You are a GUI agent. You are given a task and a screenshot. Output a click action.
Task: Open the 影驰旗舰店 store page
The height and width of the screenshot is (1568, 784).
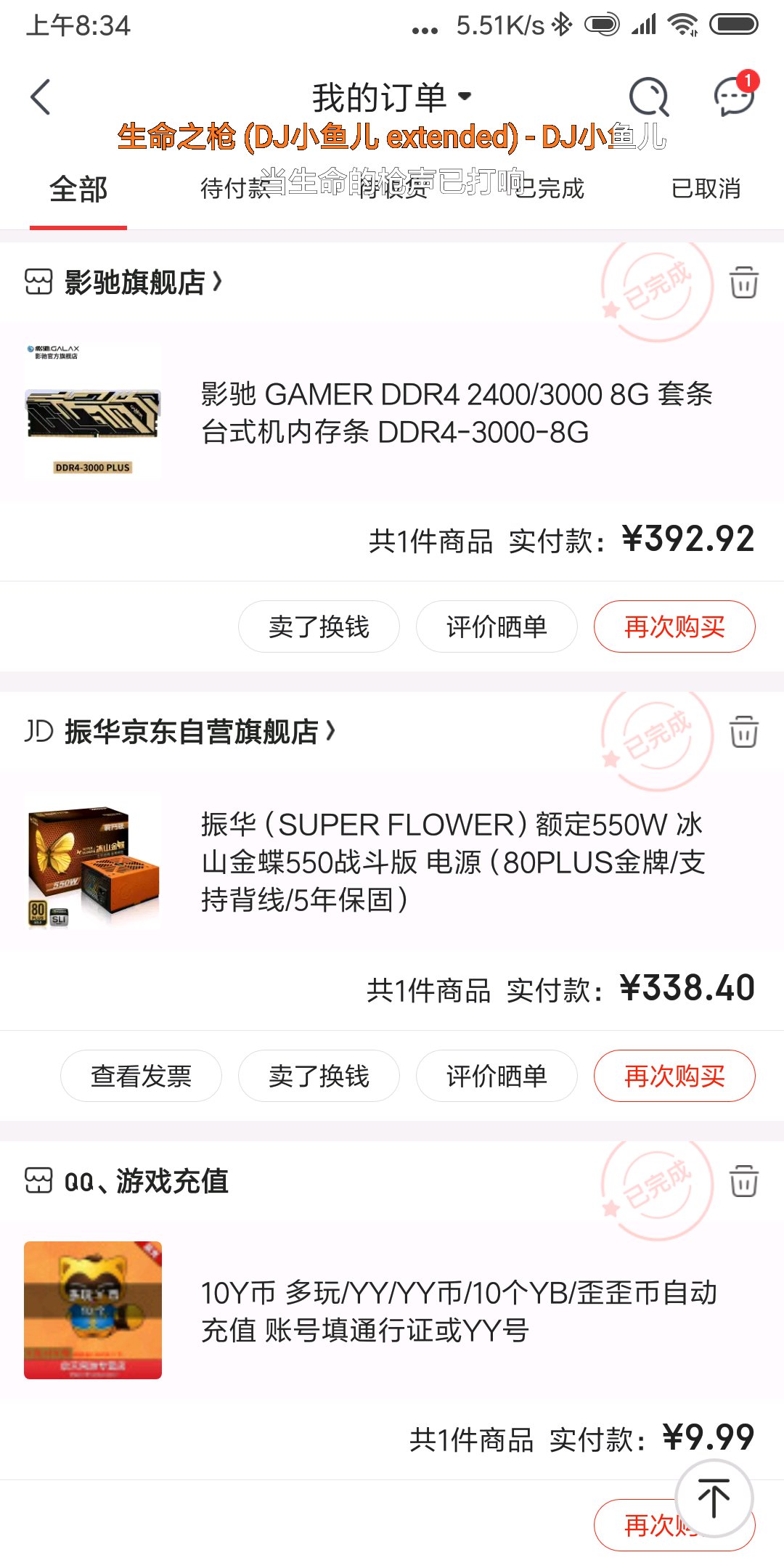click(142, 282)
